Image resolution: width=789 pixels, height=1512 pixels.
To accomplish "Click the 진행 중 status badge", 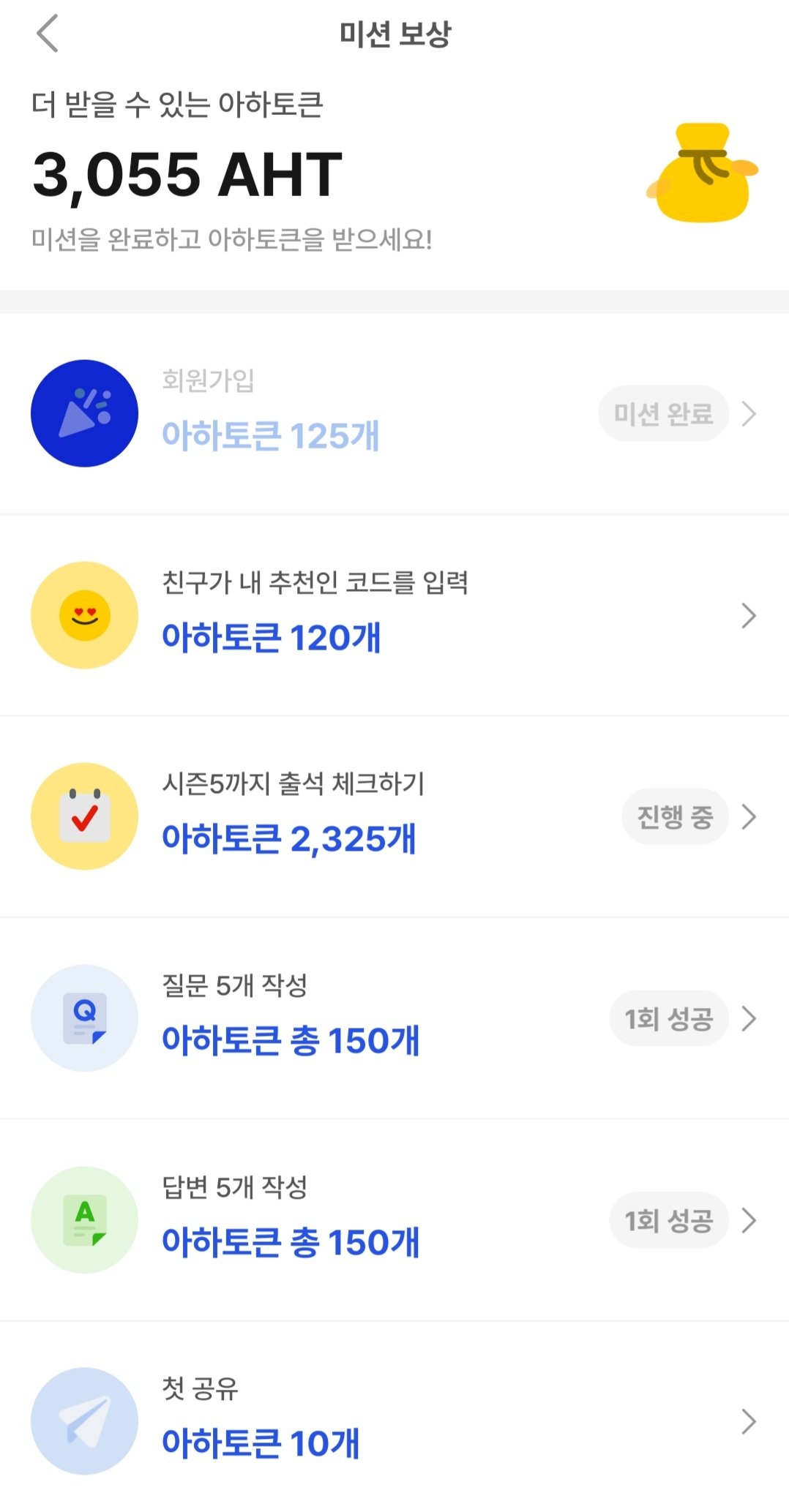I will (675, 816).
